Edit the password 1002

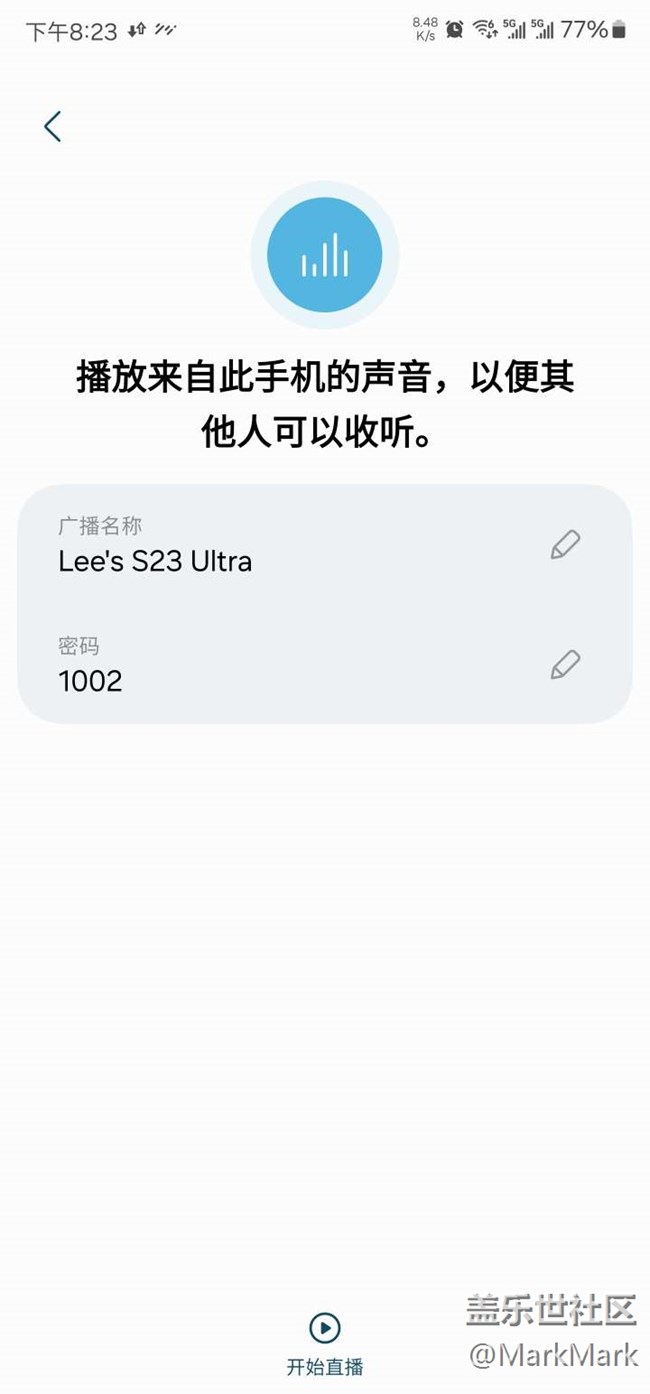[565, 665]
